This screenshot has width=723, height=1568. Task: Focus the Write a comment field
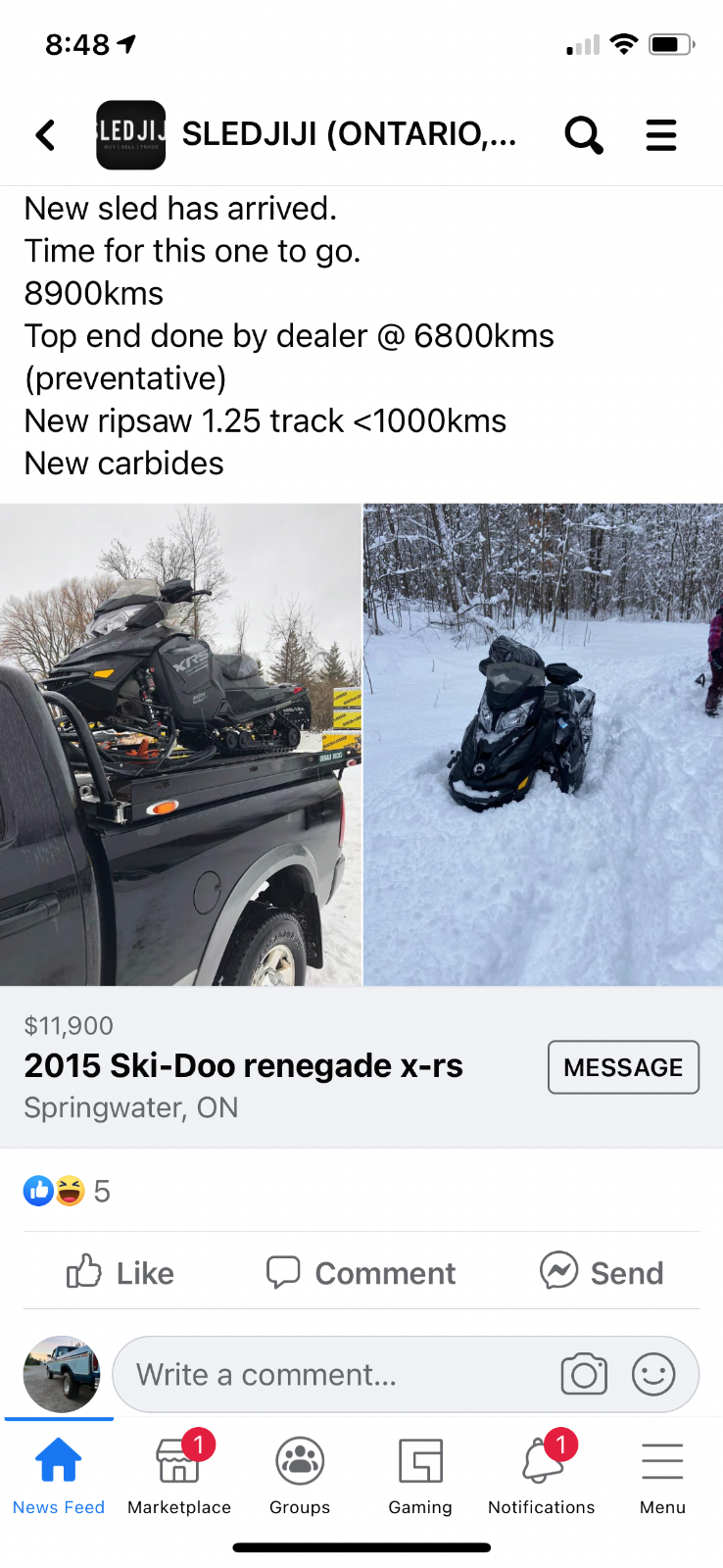coord(333,1374)
